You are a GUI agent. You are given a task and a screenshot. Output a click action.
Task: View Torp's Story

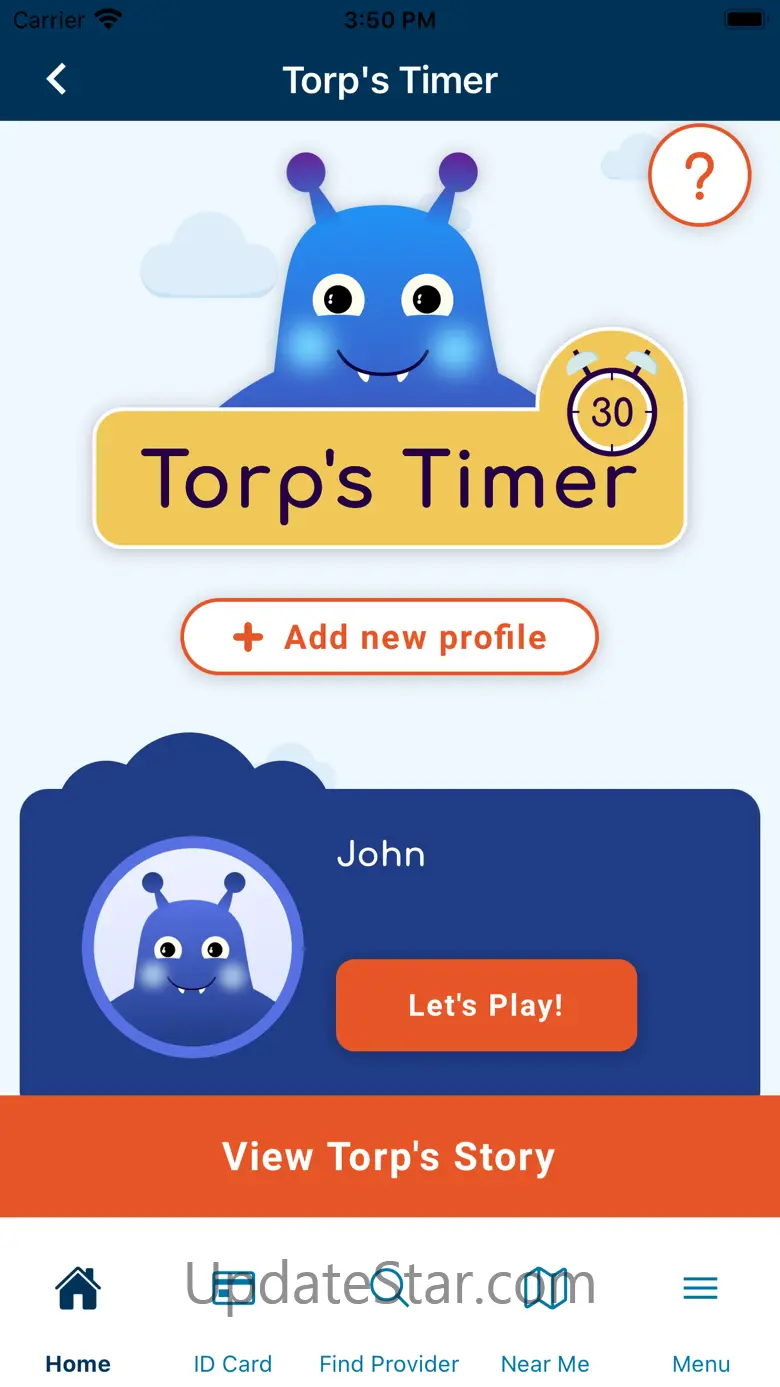click(390, 1157)
